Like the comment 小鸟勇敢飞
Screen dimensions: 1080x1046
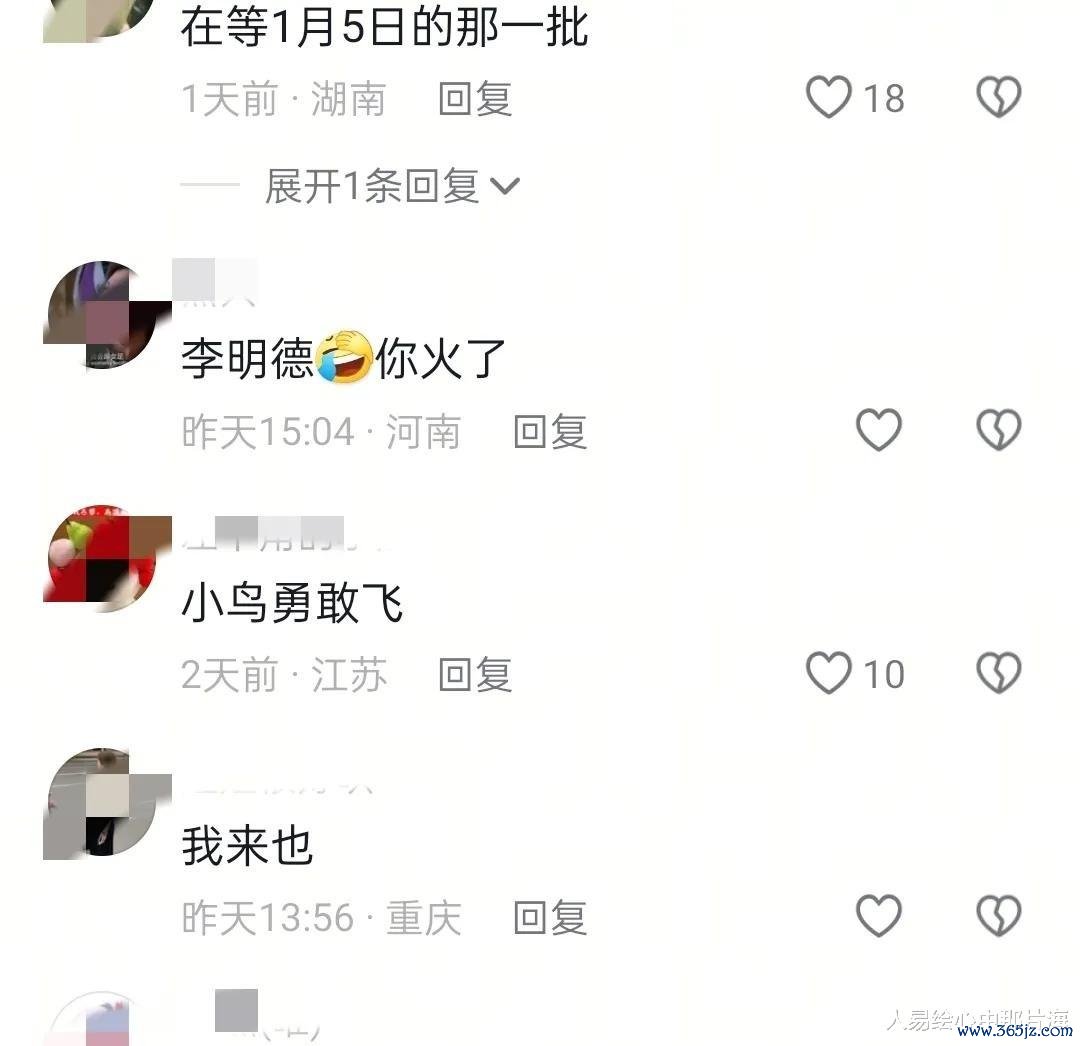[x=829, y=673]
